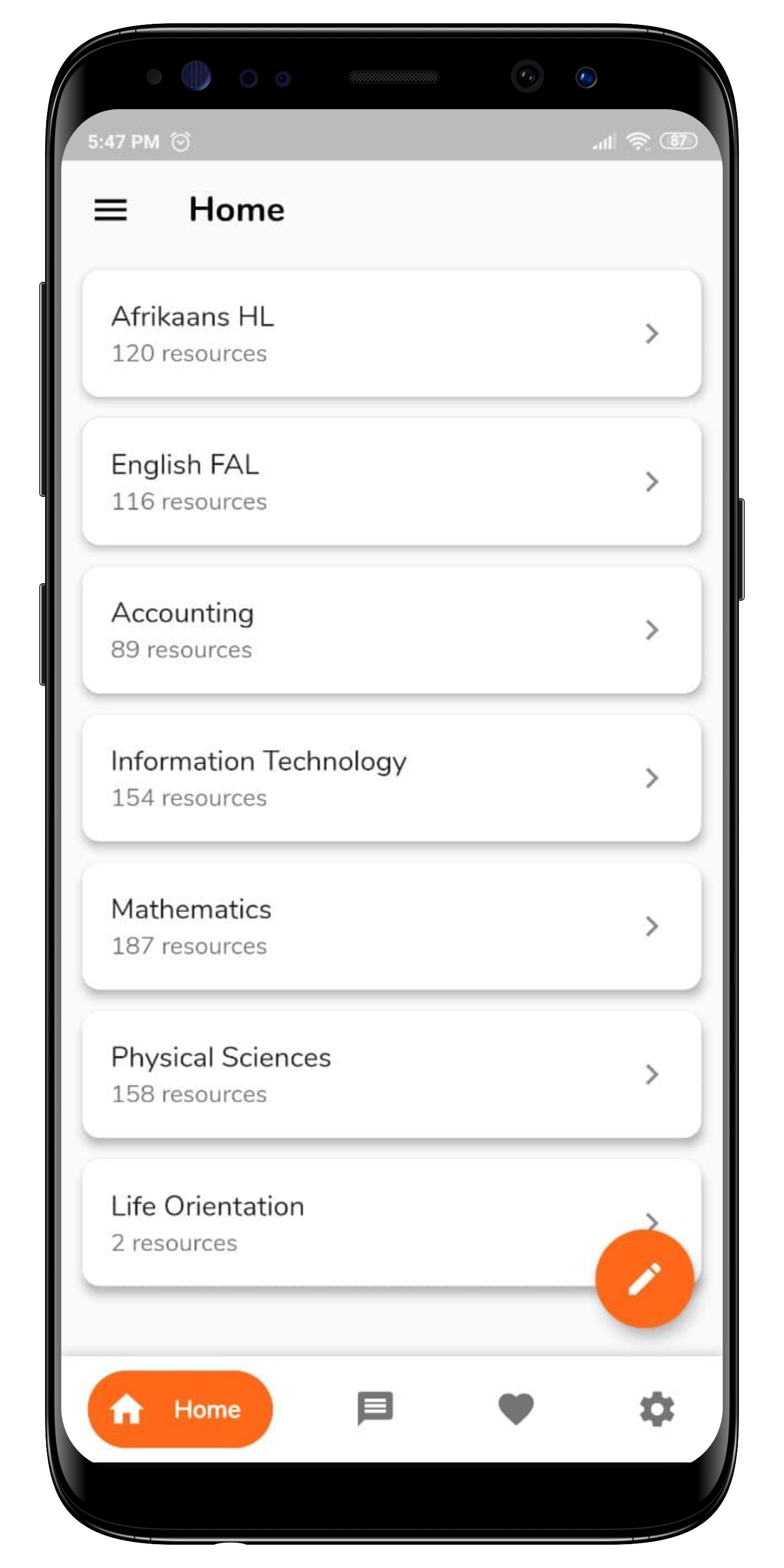This screenshot has width=784, height=1568.
Task: Tap the Home title in the header
Action: coord(236,209)
